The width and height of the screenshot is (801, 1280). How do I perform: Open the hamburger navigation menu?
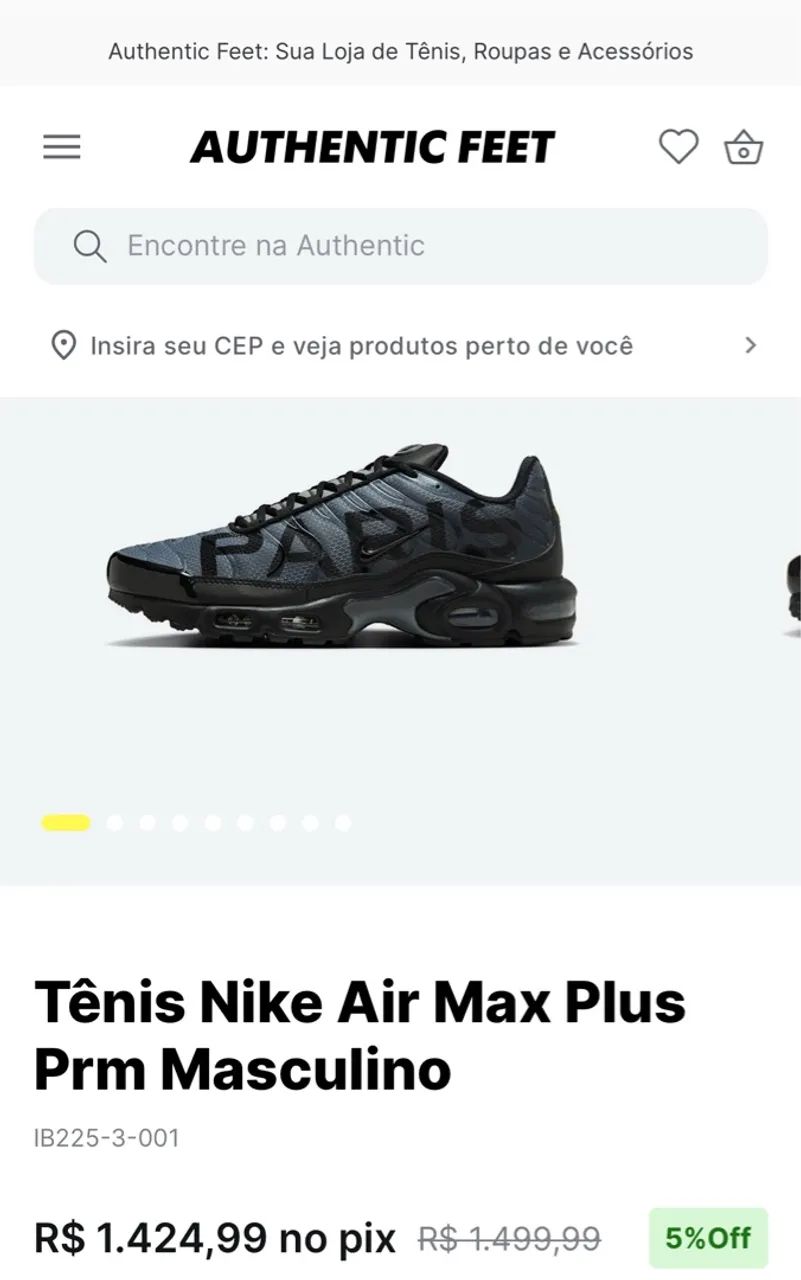point(61,146)
